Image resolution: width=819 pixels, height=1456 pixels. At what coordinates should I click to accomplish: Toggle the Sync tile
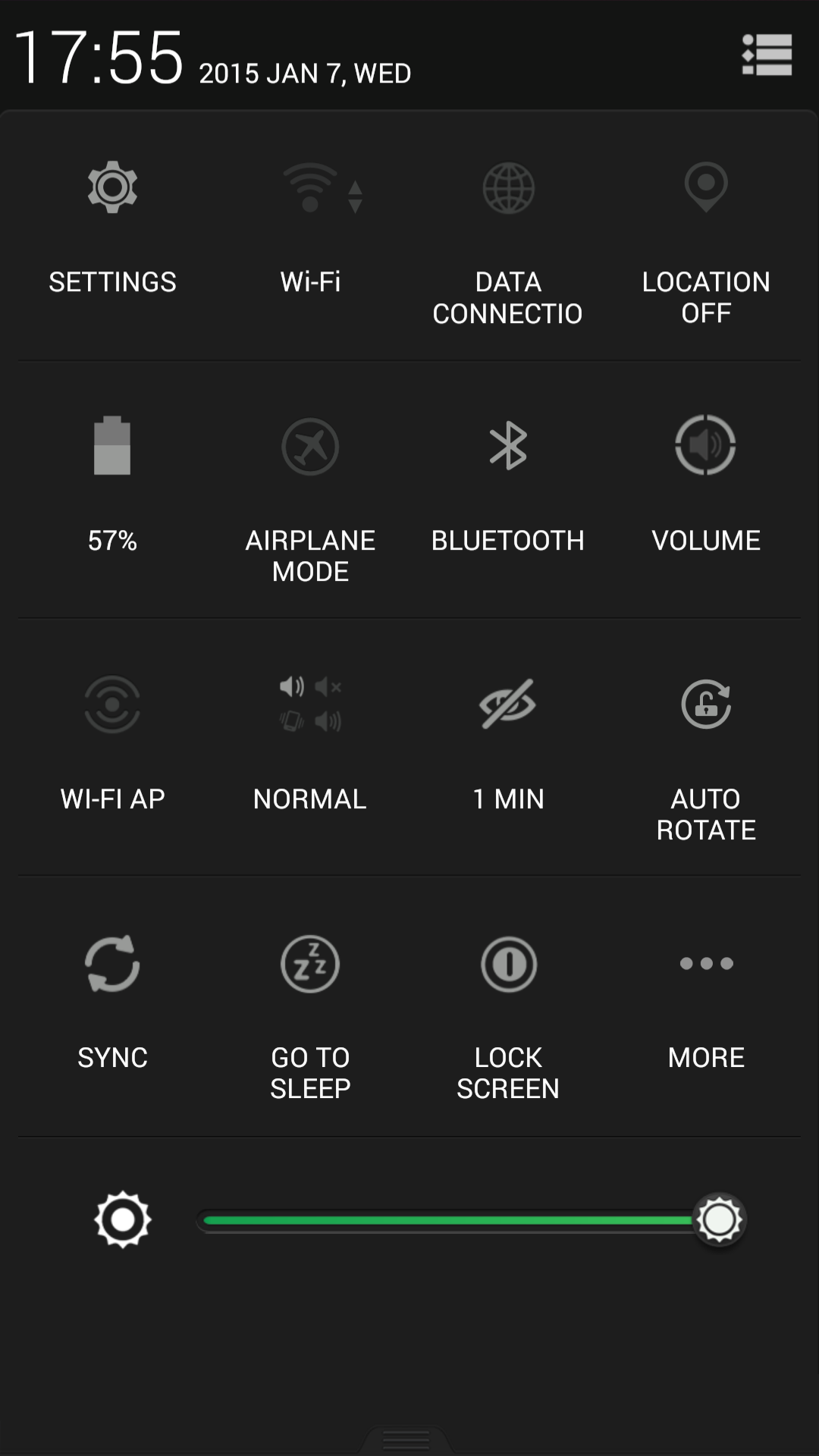point(112,1001)
